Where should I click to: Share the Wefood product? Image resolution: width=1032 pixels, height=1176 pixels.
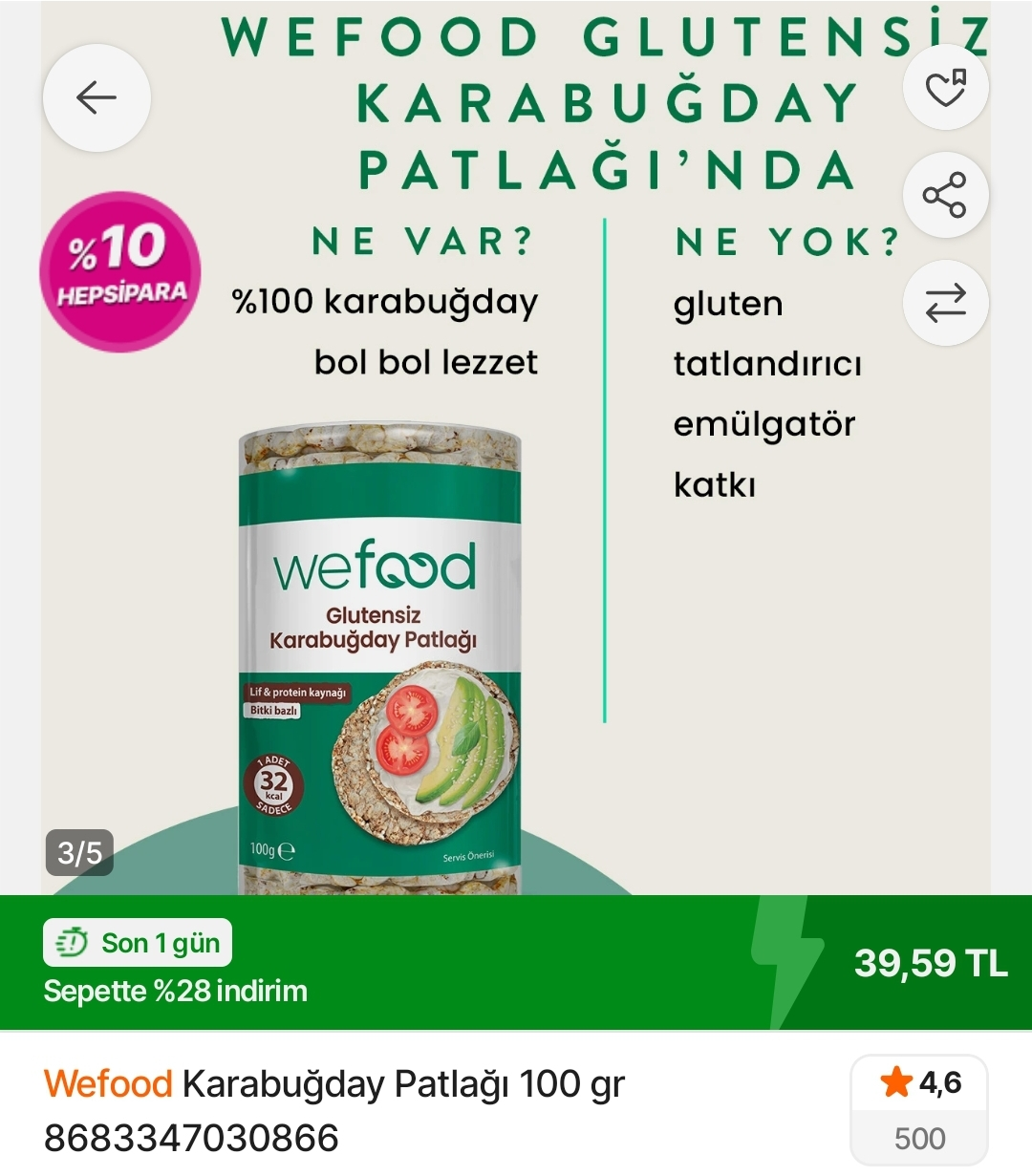point(945,196)
